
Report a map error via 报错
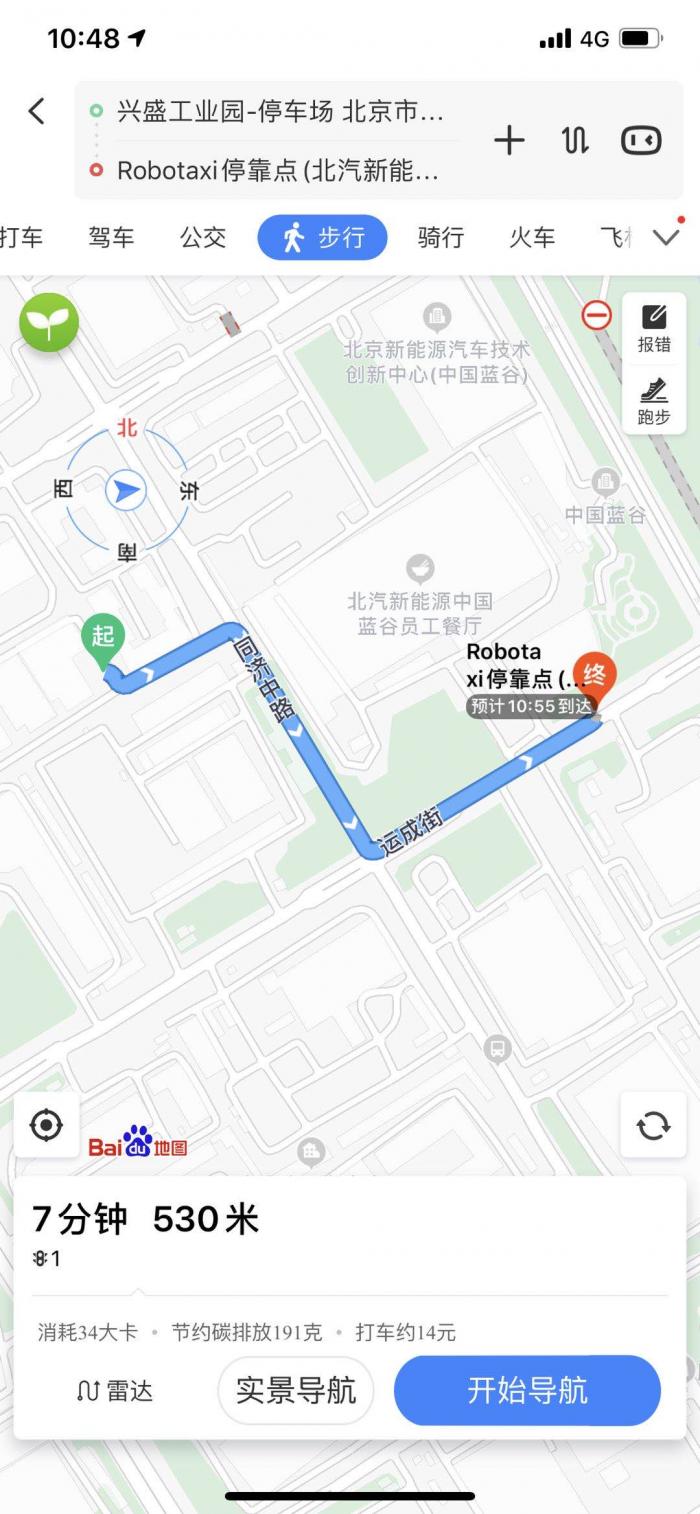click(654, 329)
